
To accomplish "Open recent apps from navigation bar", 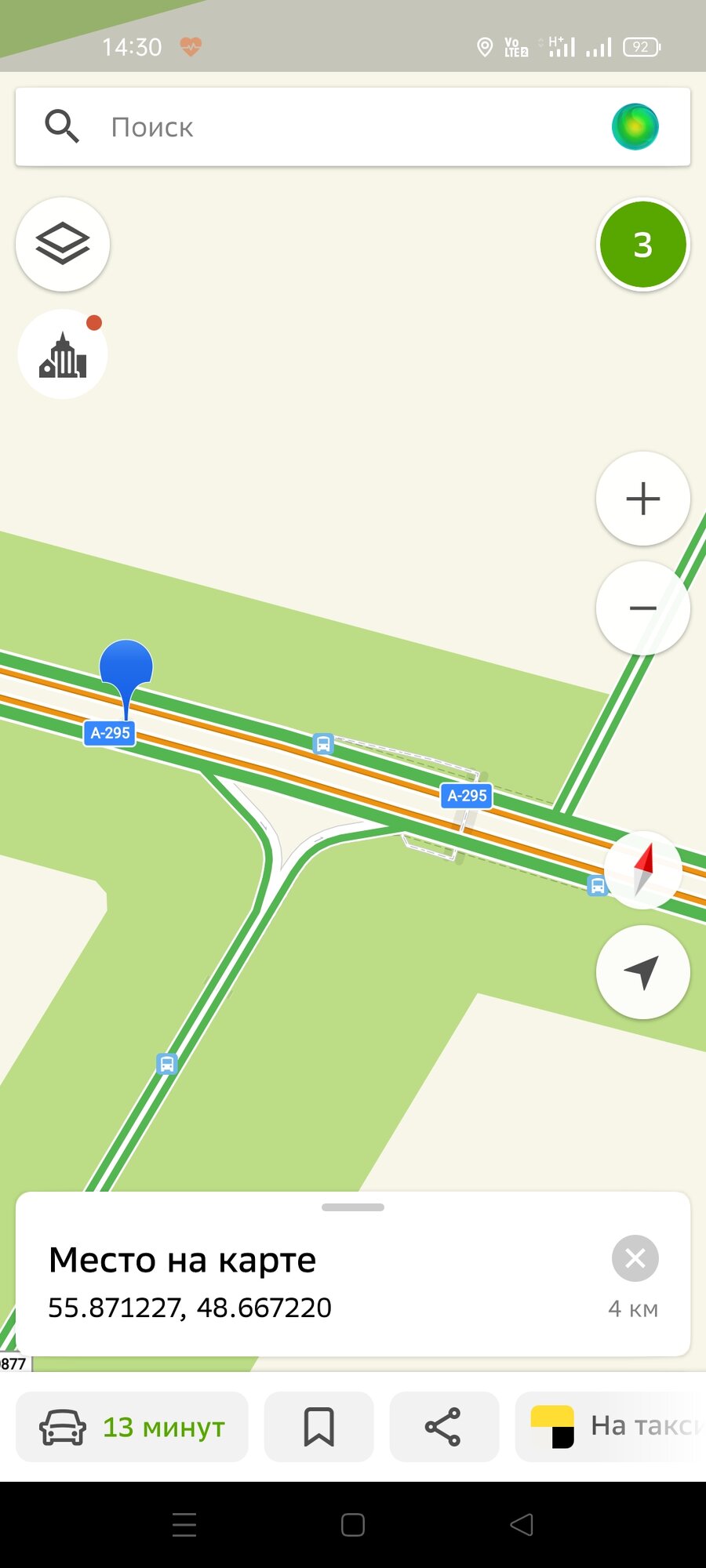I will tap(184, 1525).
